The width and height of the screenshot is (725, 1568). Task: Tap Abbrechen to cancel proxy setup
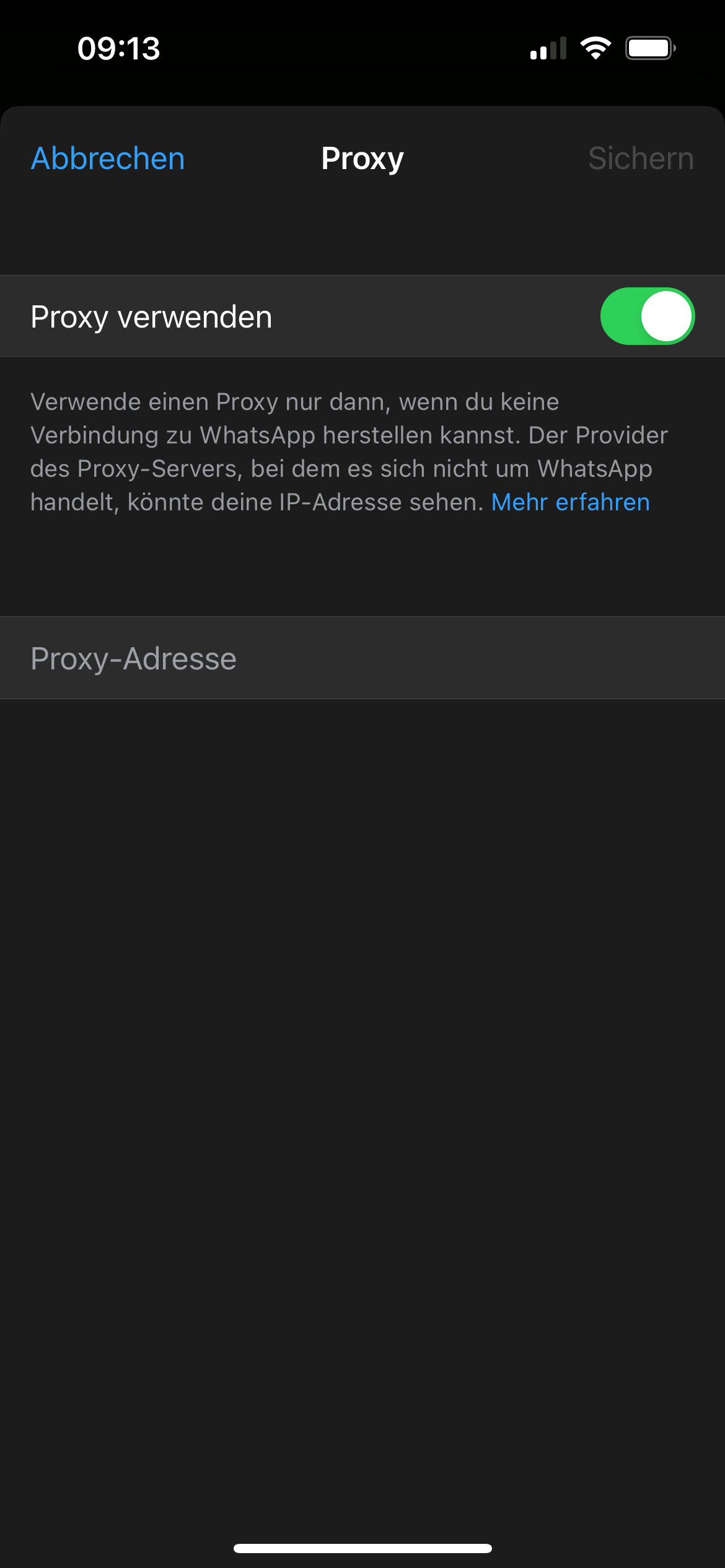(x=108, y=159)
